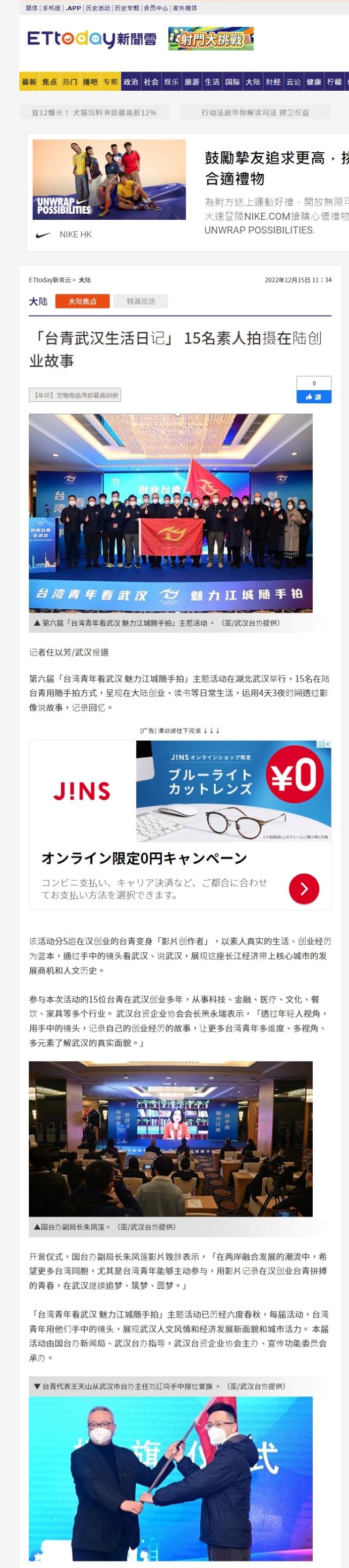Open the 手机版 link
This screenshot has height=1568, width=349.
(51, 8)
